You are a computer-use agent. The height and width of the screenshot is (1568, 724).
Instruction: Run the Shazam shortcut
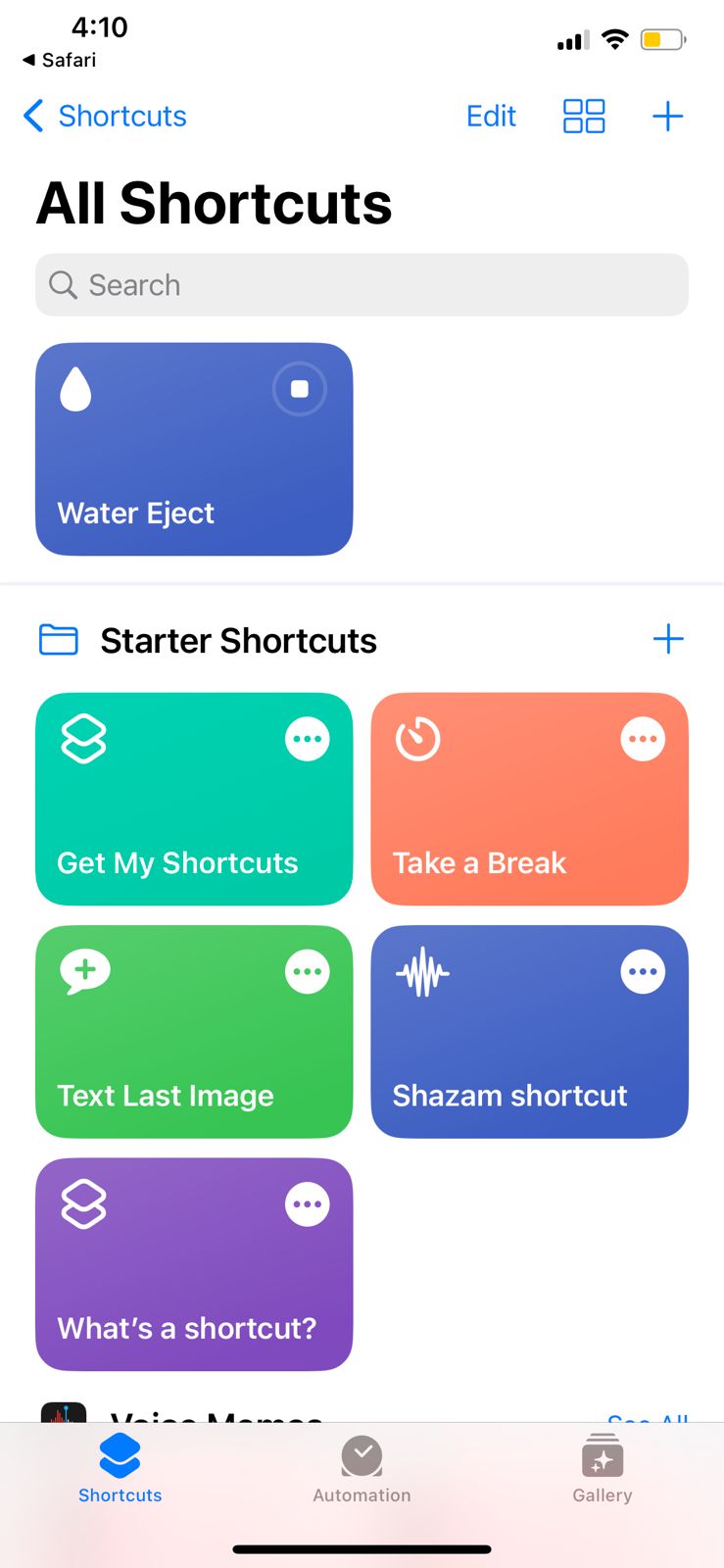click(509, 1053)
